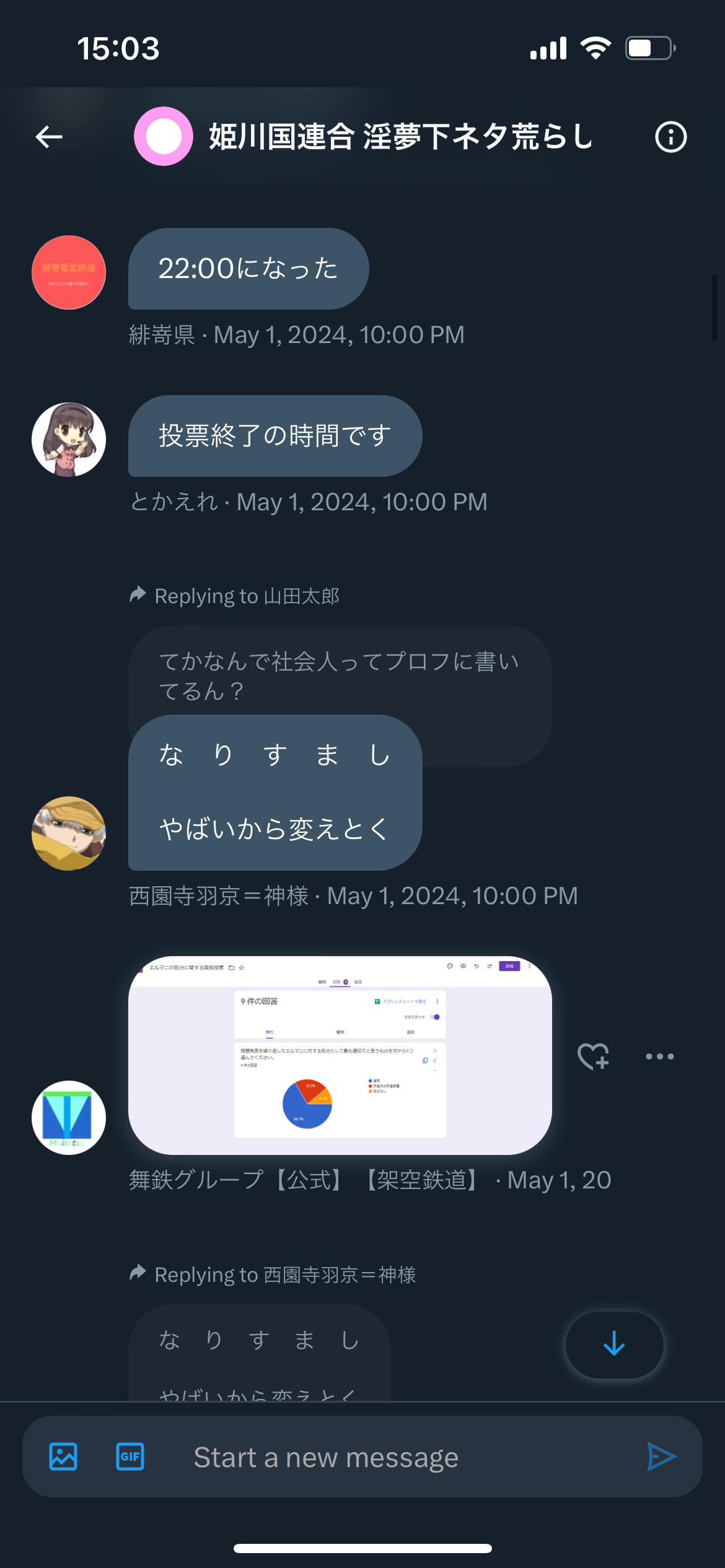The height and width of the screenshot is (1568, 725).
Task: Open 舞鉄グループ's profile avatar
Action: point(69,1118)
